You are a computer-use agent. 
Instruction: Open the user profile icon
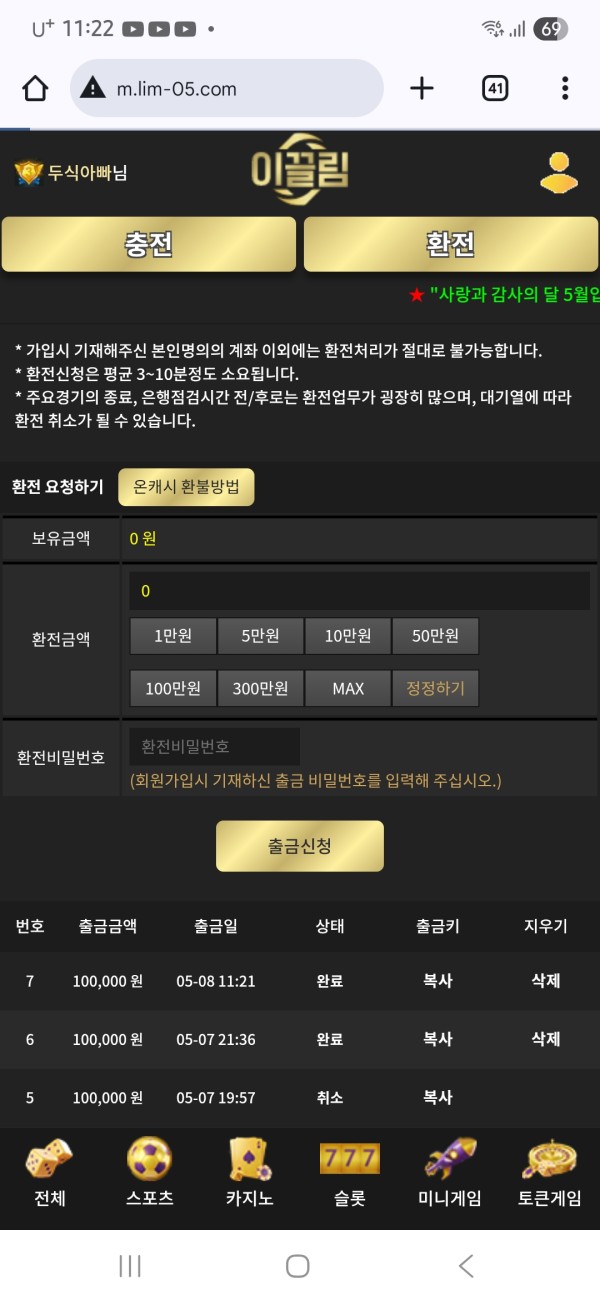559,172
